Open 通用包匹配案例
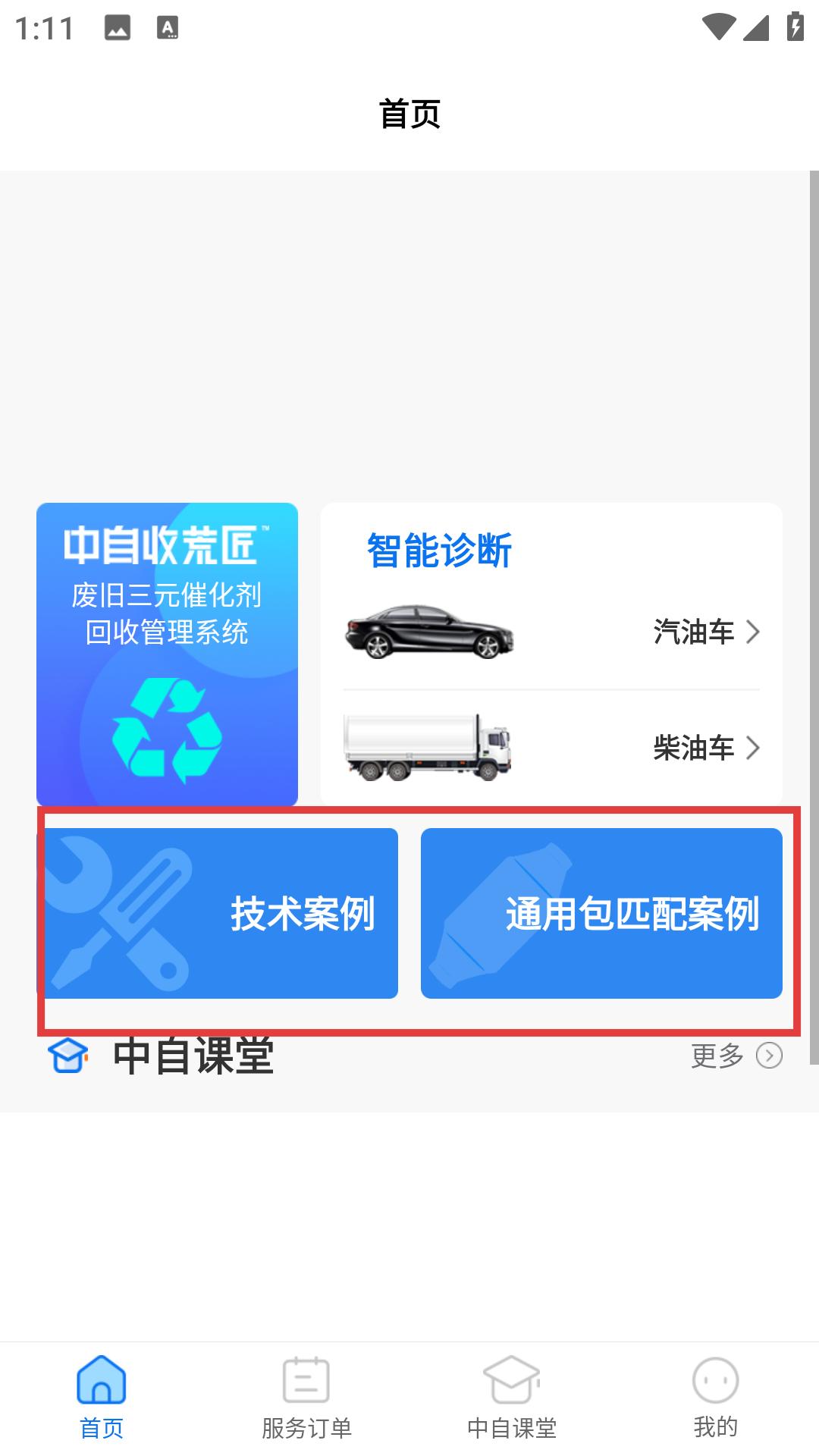The image size is (819, 1456). pyautogui.click(x=601, y=913)
